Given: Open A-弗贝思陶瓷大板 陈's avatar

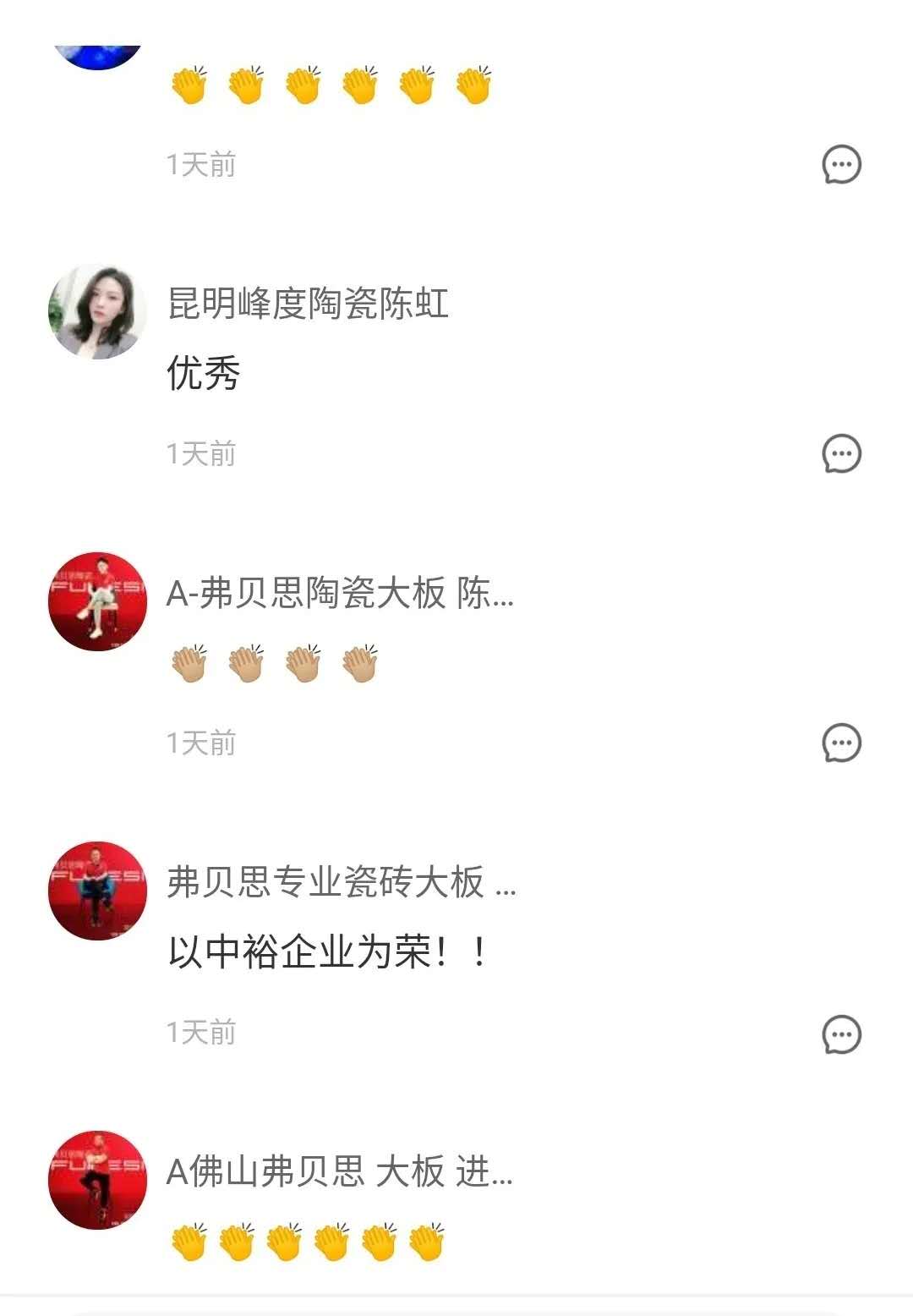Looking at the screenshot, I should (x=97, y=601).
